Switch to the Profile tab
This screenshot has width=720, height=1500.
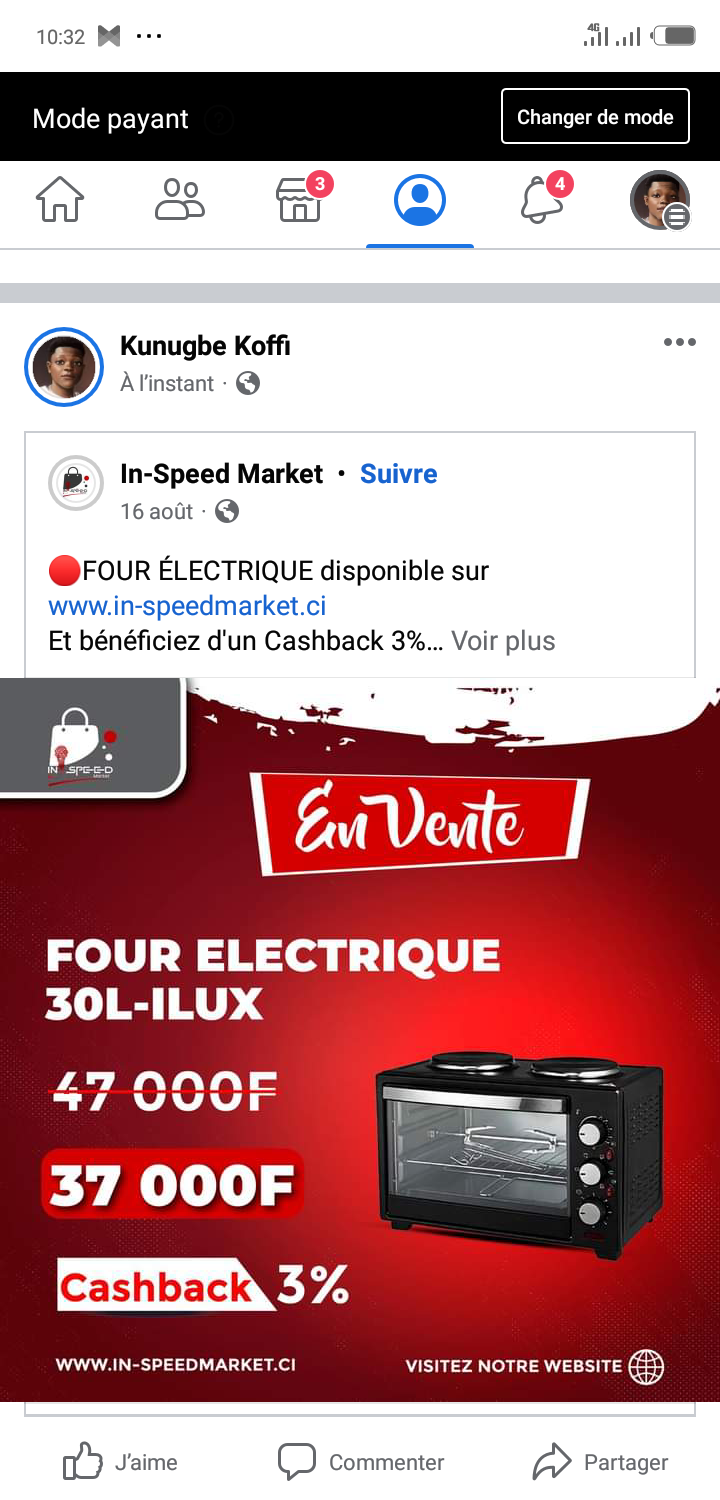(x=420, y=200)
